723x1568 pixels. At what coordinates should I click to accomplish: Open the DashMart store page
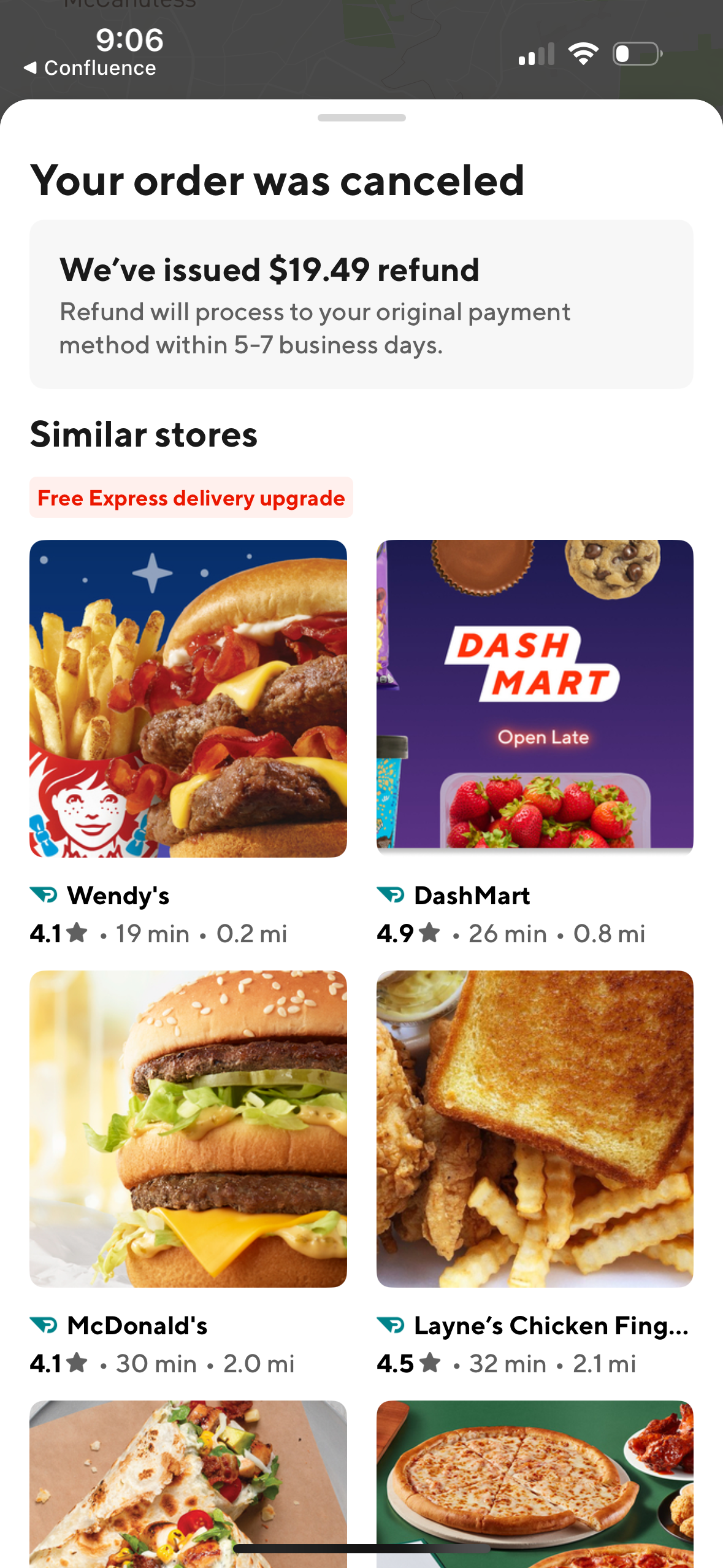tap(534, 698)
